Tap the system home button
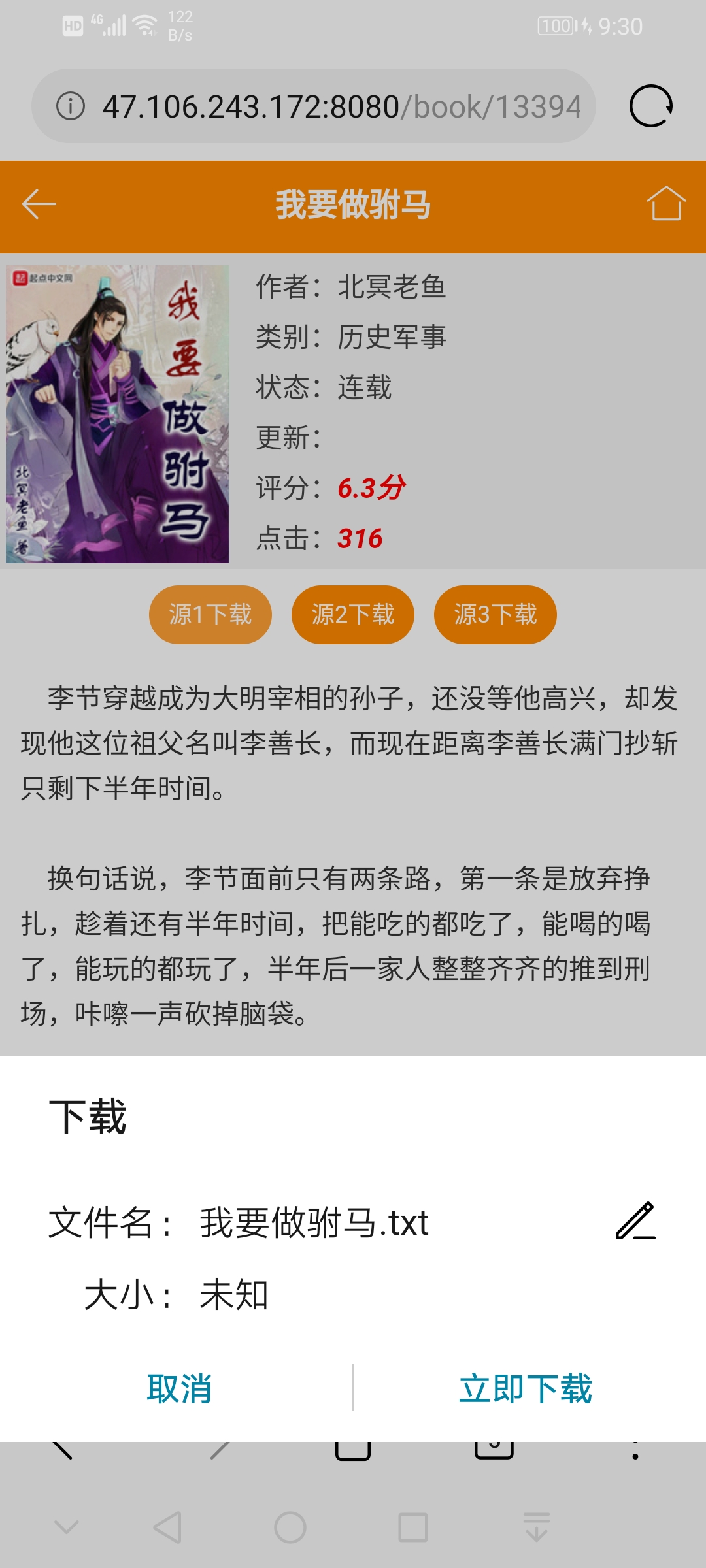Image resolution: width=706 pixels, height=1568 pixels. [290, 1527]
